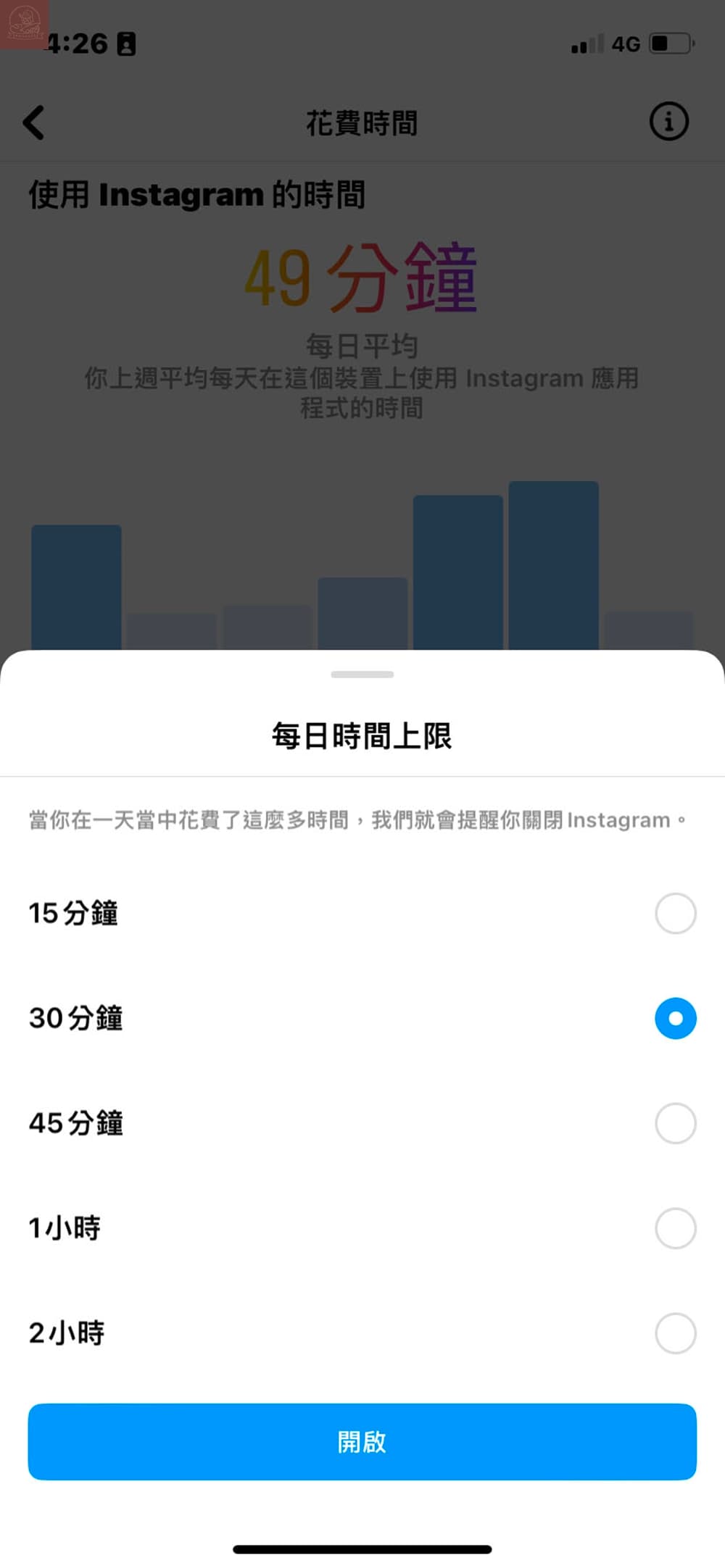Tap the 4G network indicator
The image size is (725, 1568).
pos(626,43)
